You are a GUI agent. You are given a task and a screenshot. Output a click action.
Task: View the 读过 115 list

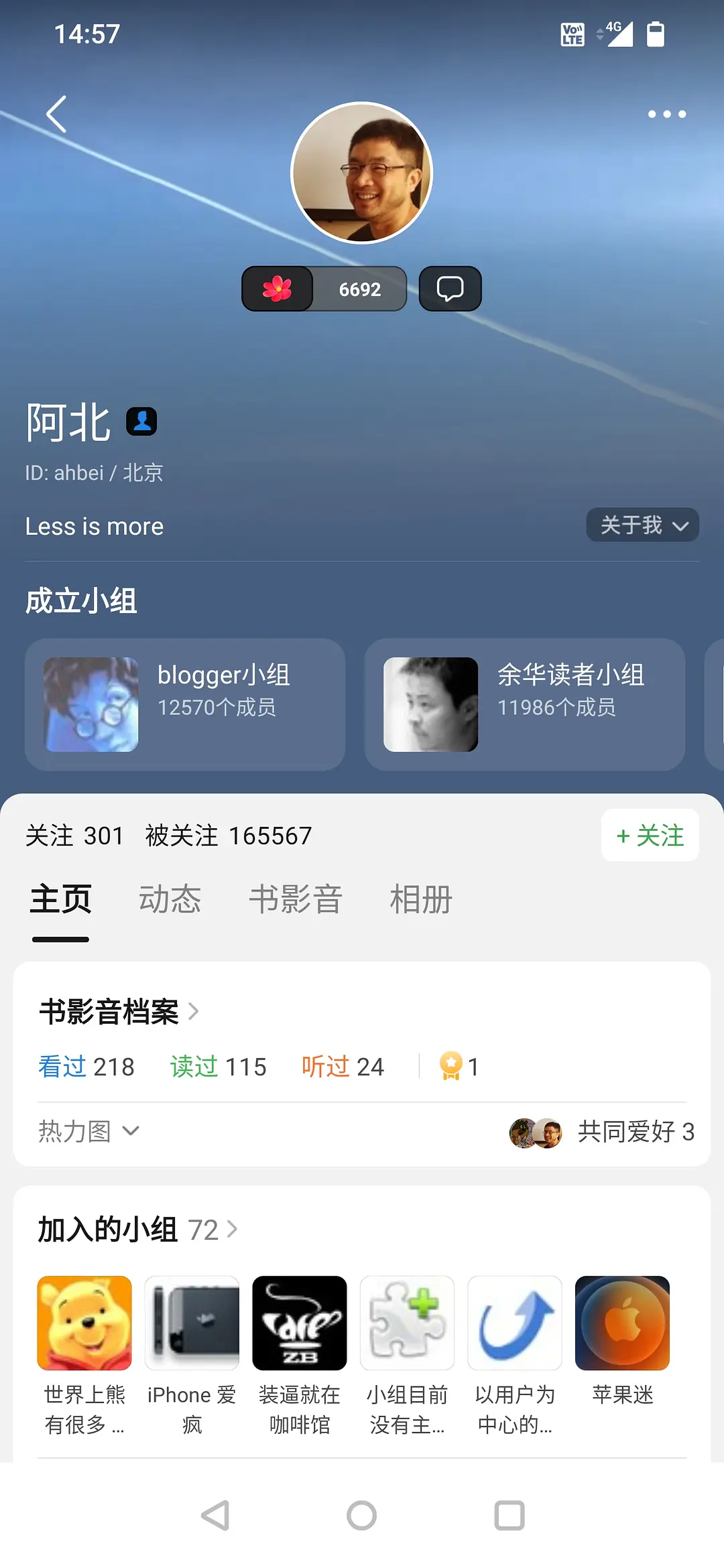pyautogui.click(x=218, y=1066)
